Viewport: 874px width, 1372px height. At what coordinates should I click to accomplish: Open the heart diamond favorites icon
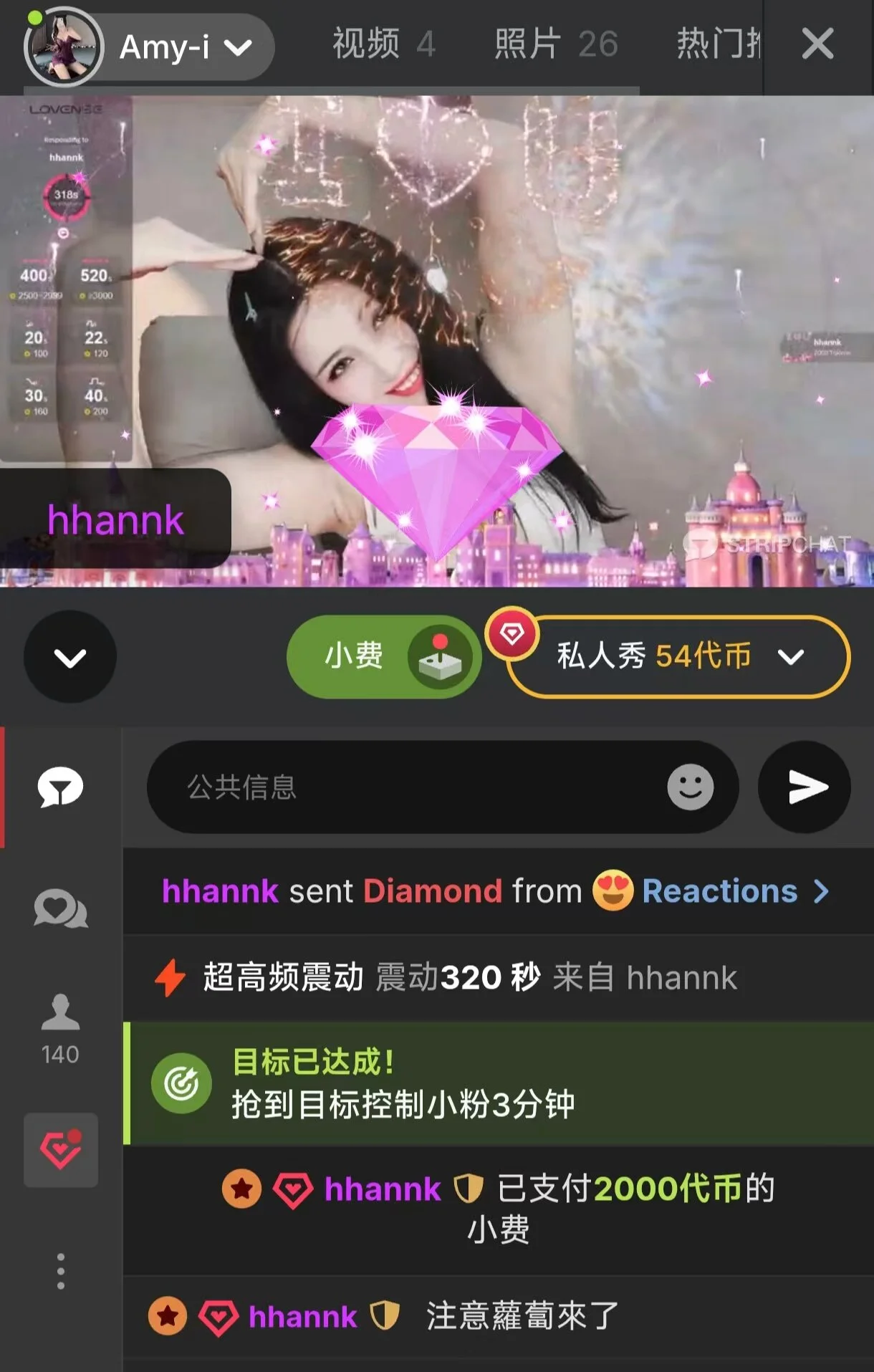61,1149
